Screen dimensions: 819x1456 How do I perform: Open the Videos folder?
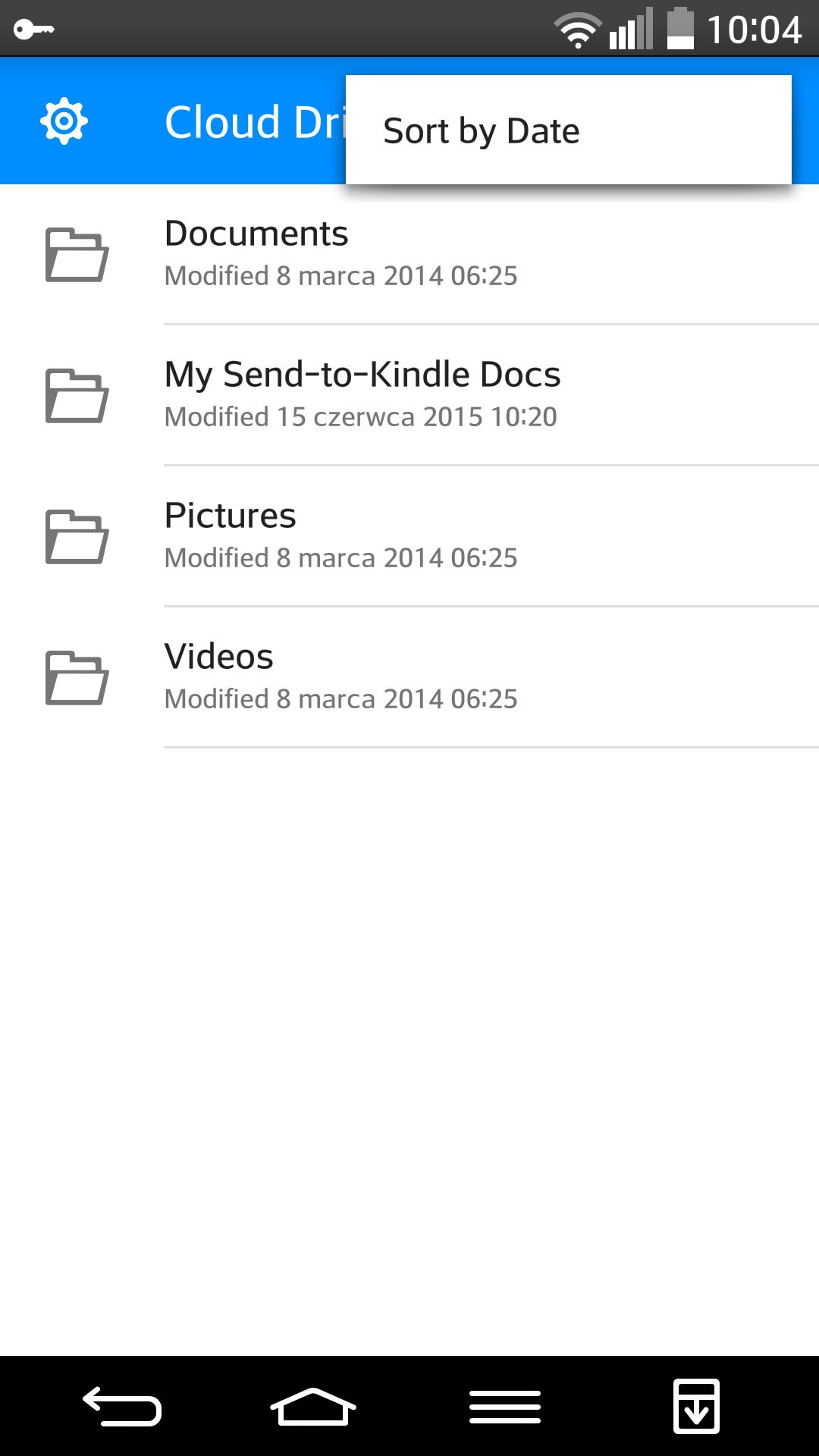(409, 677)
